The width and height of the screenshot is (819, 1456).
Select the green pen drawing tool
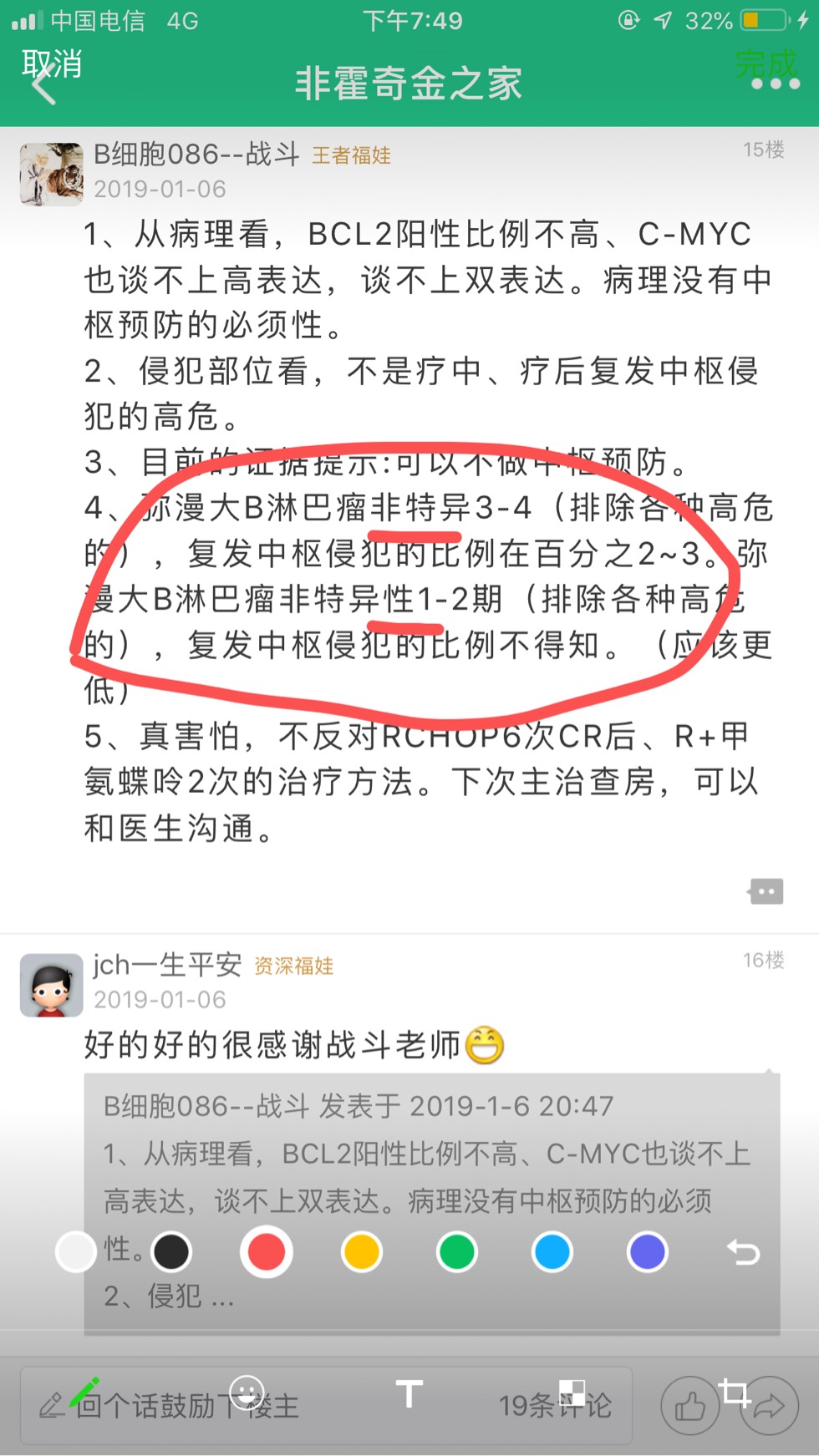[84, 1393]
